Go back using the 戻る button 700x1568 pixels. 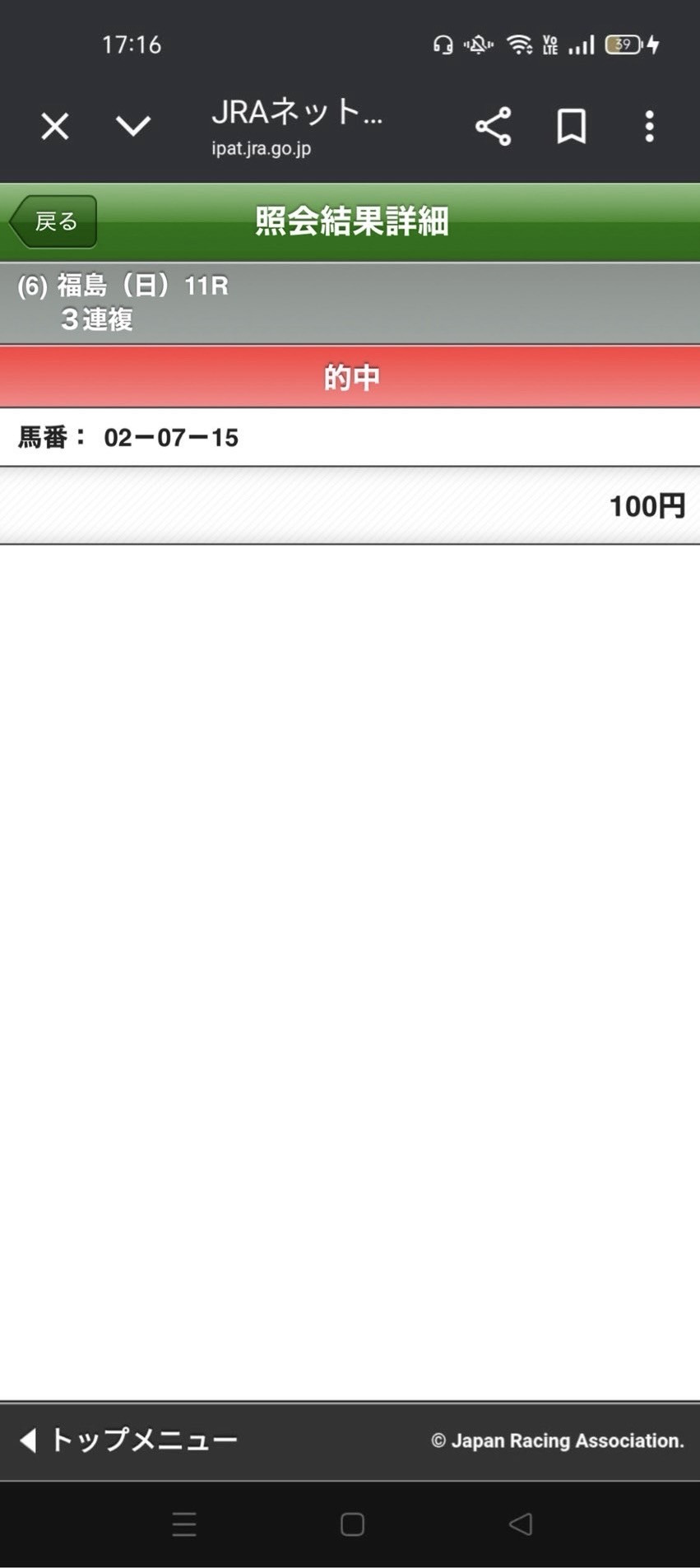tap(54, 221)
